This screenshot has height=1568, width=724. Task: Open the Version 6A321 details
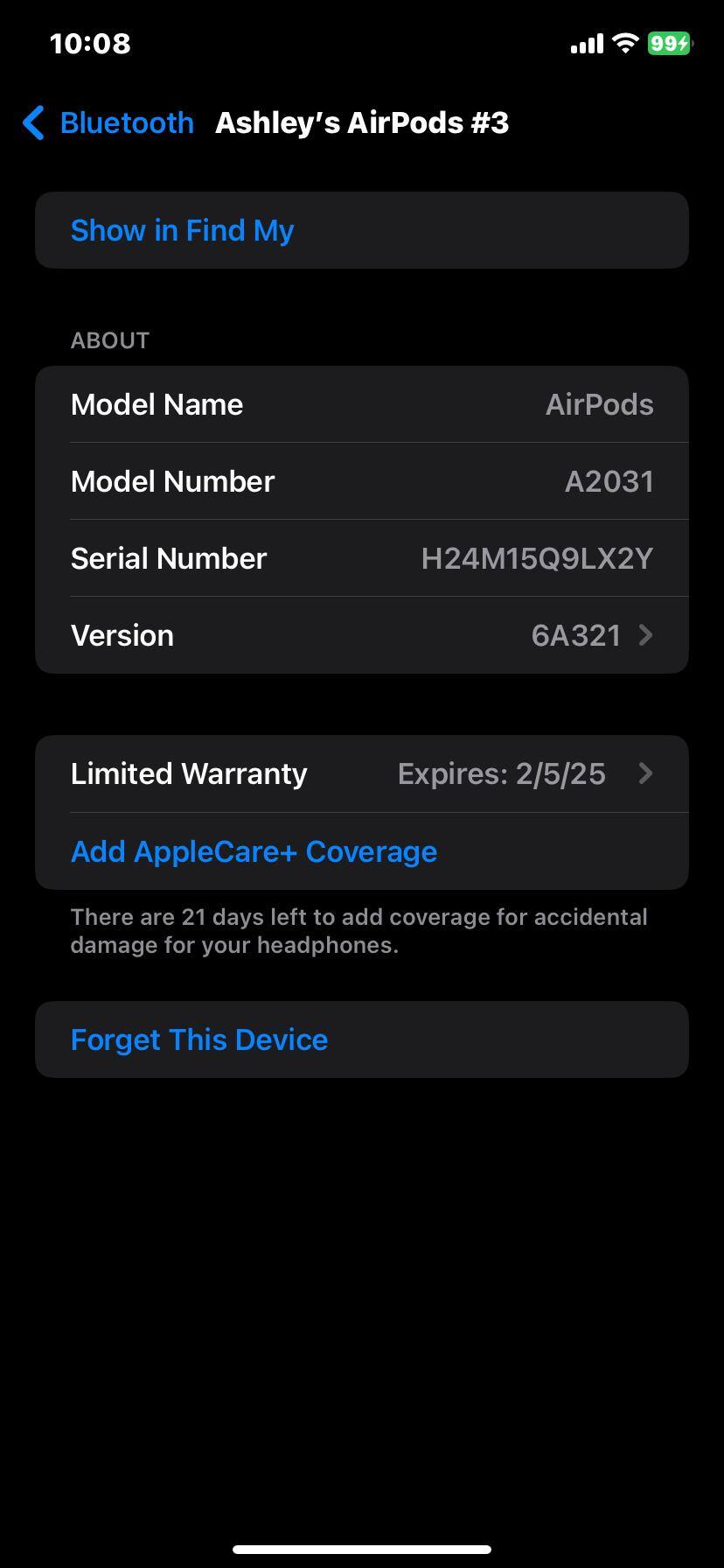click(361, 635)
